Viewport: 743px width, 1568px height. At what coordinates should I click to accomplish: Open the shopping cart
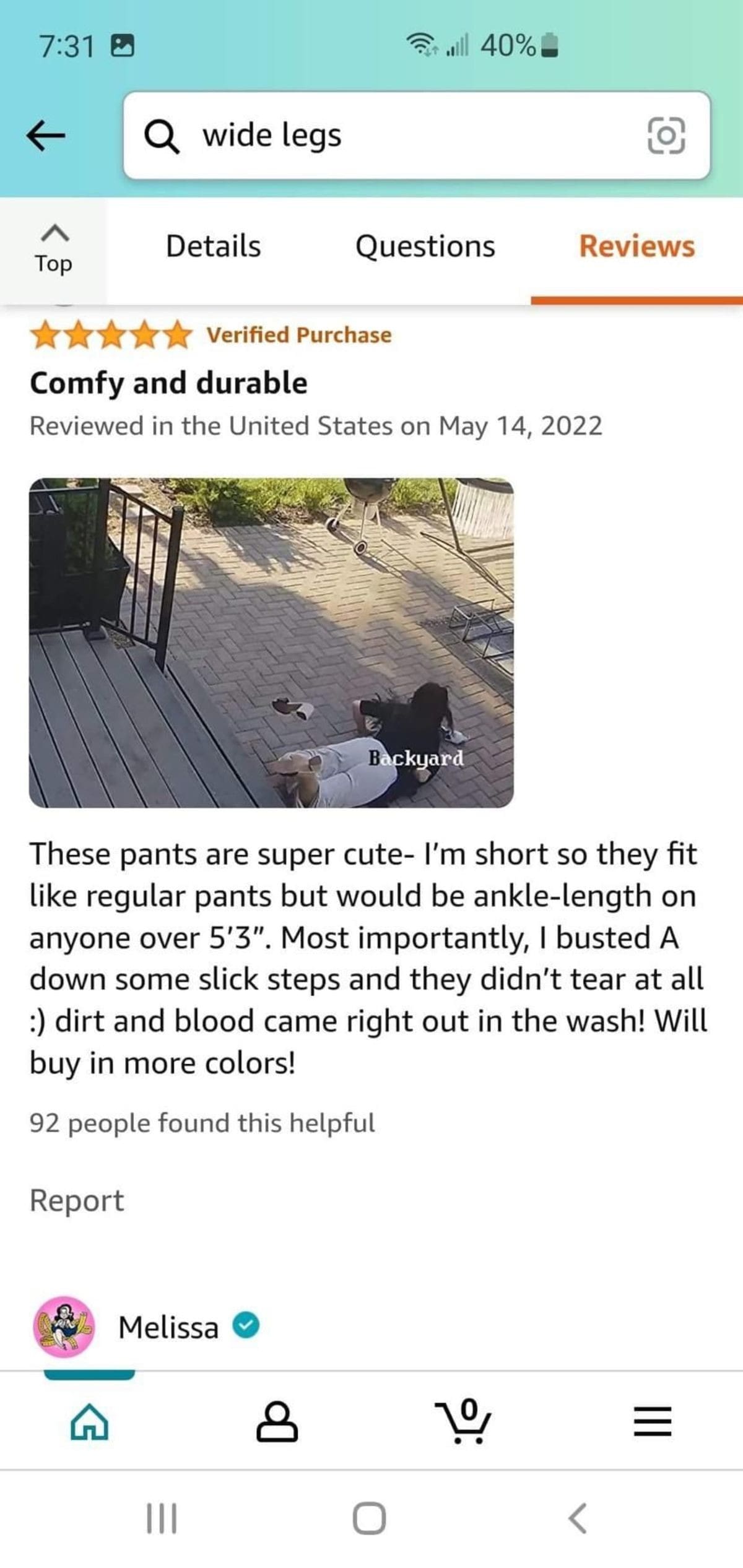tap(464, 1421)
